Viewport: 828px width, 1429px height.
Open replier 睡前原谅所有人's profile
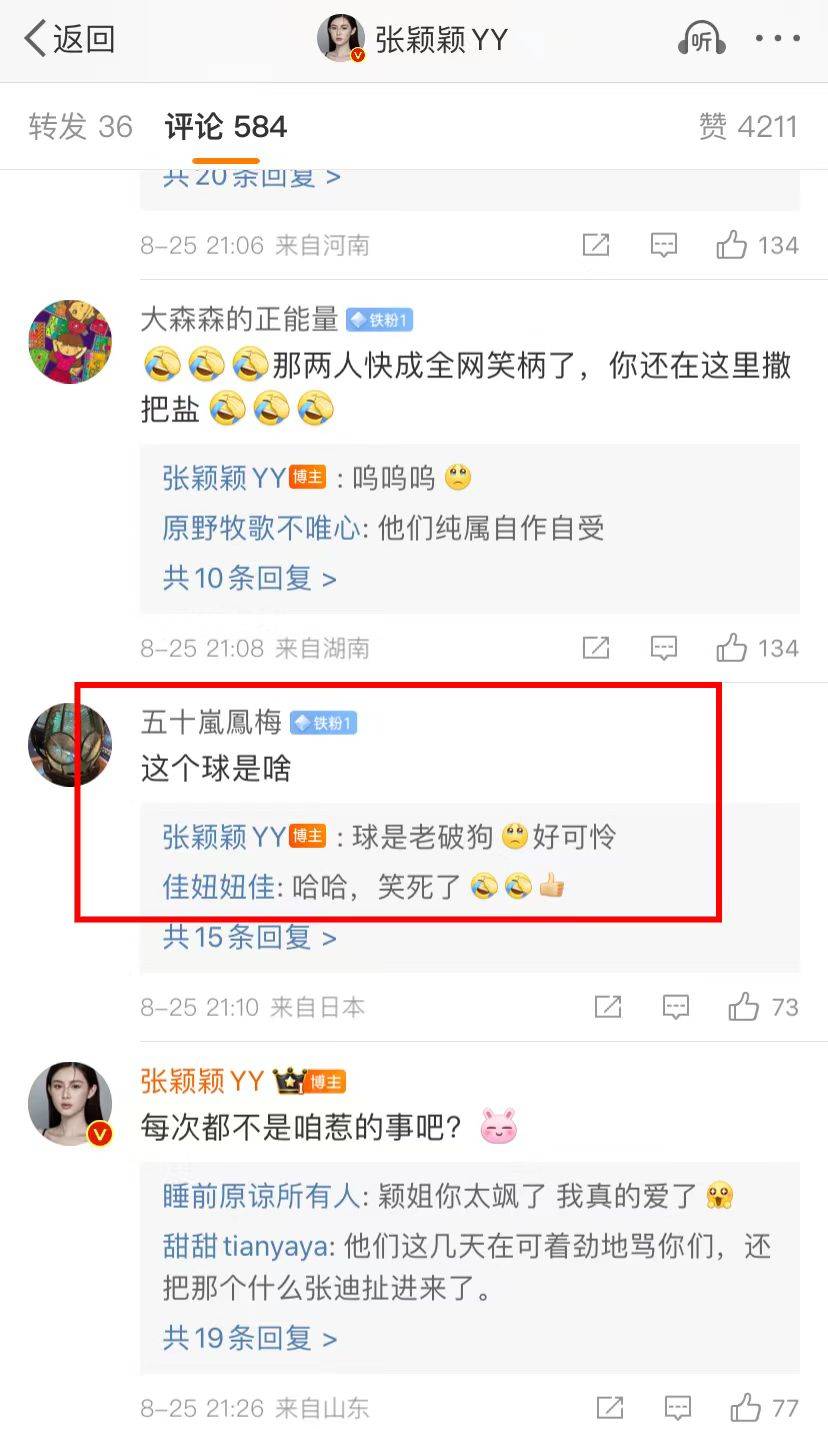coord(261,1195)
